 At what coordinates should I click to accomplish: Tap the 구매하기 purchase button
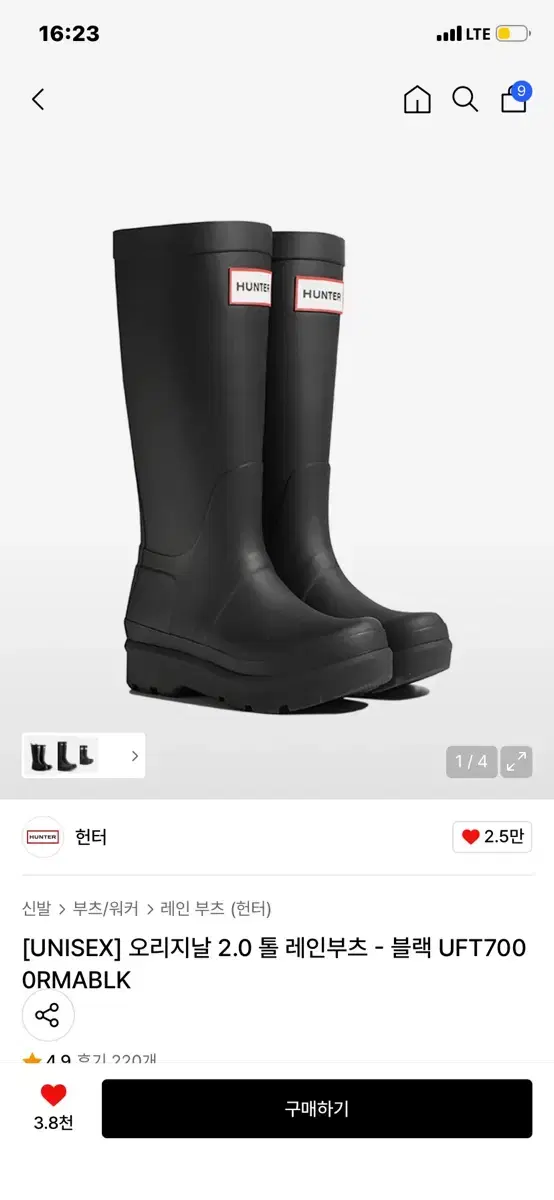[317, 1108]
